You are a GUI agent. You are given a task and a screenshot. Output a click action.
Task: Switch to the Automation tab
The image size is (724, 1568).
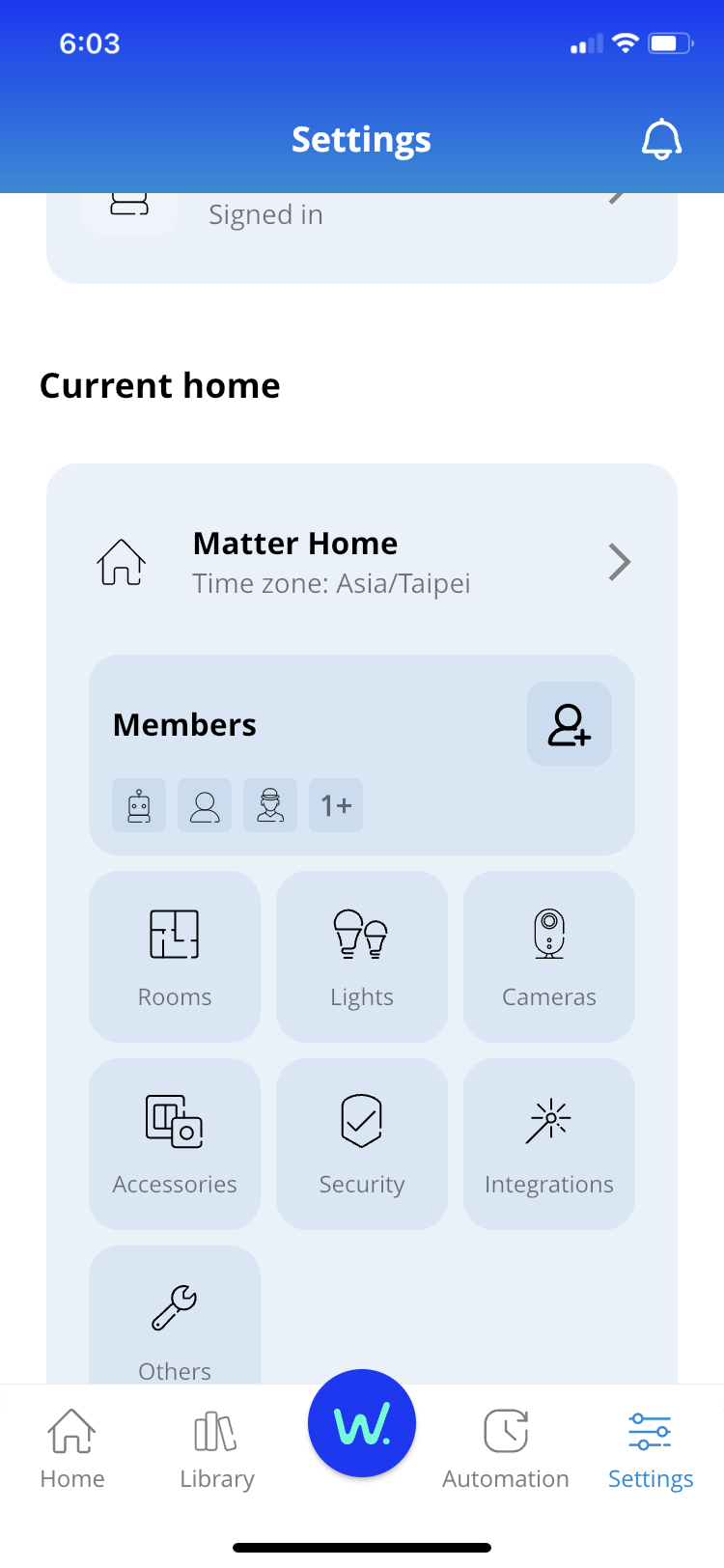[506, 1449]
